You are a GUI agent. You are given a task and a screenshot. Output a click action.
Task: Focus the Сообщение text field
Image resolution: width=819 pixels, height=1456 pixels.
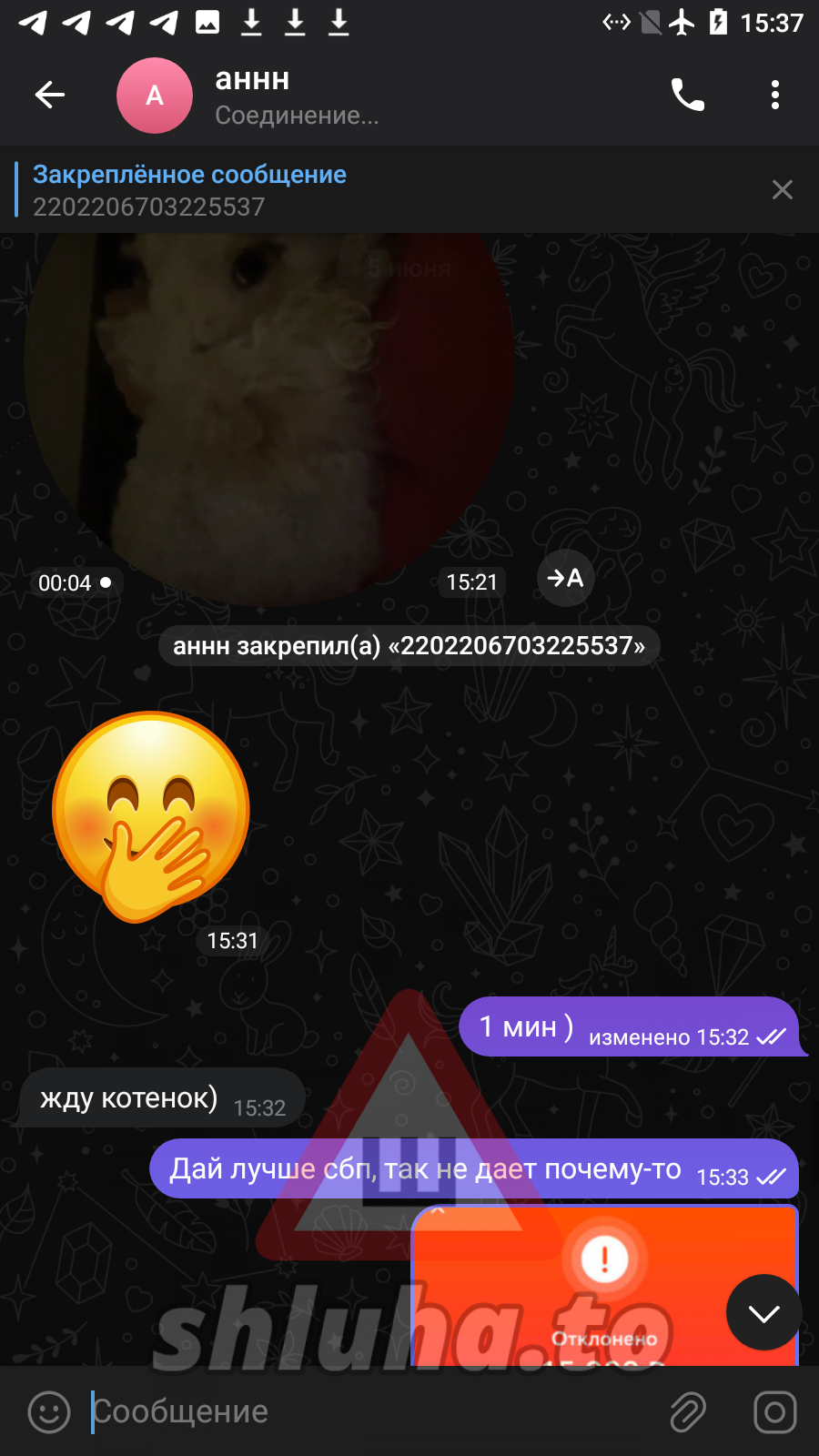[364, 1412]
